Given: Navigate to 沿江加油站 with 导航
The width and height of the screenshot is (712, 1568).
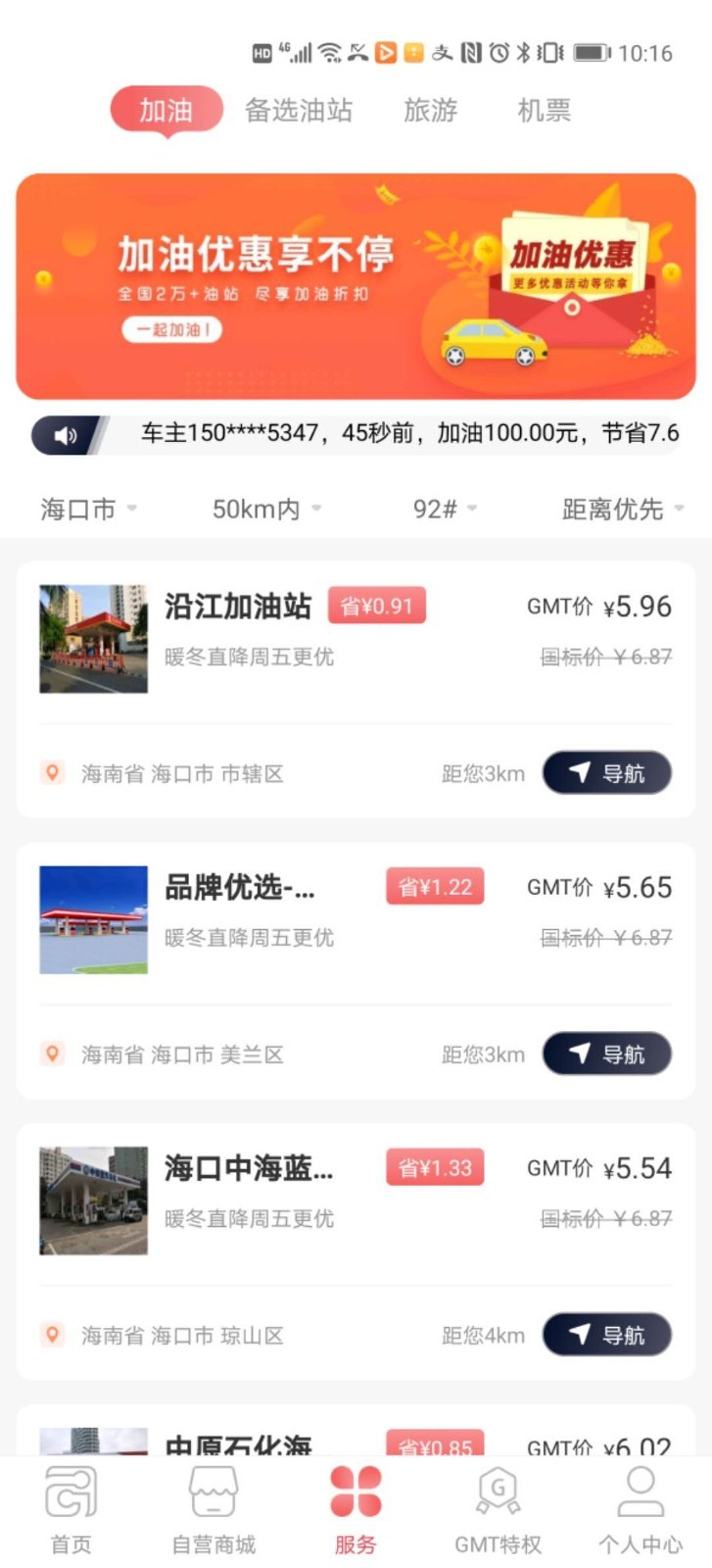Looking at the screenshot, I should pos(607,773).
